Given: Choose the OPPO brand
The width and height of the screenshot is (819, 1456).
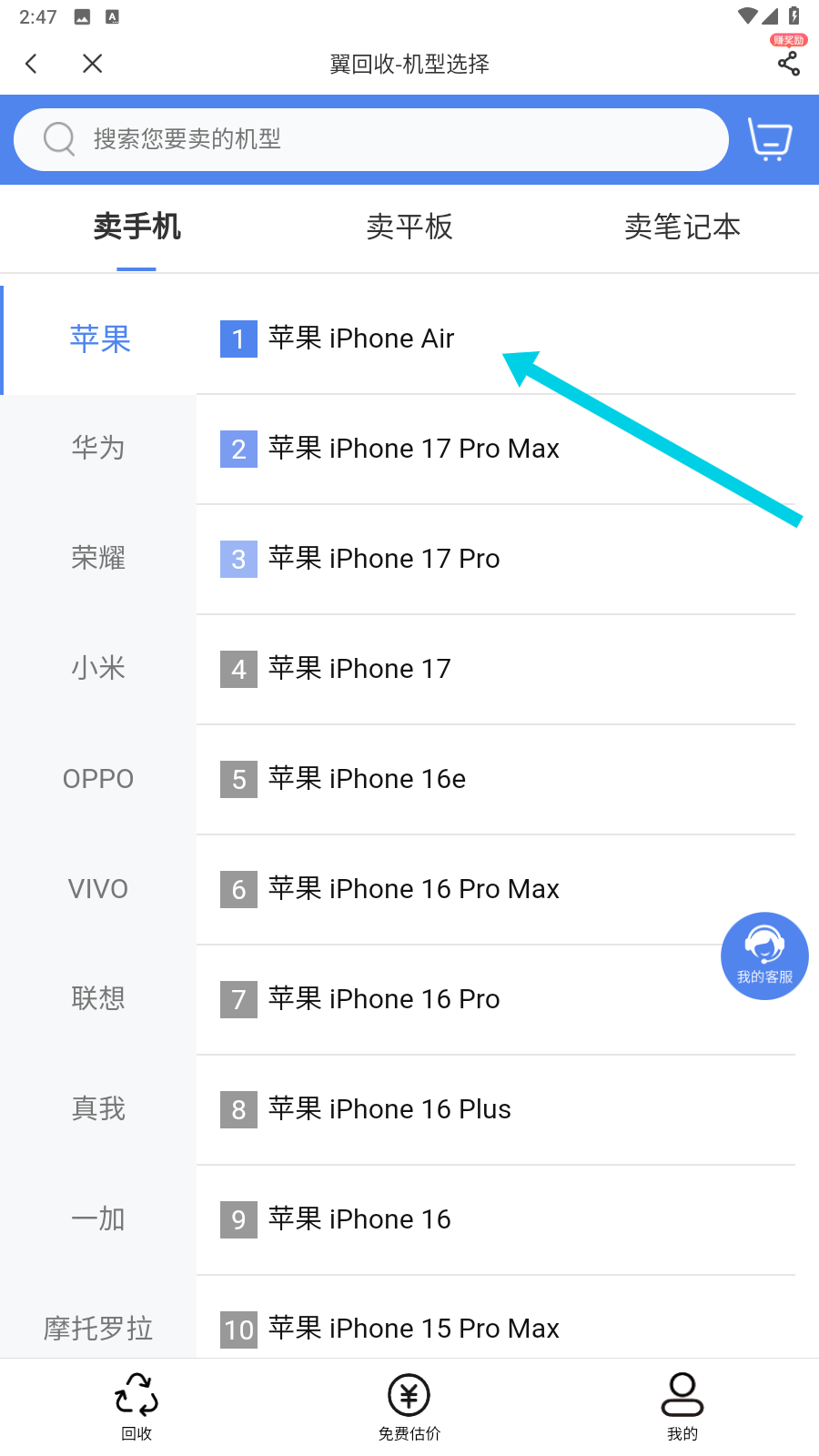Looking at the screenshot, I should pyautogui.click(x=98, y=779).
